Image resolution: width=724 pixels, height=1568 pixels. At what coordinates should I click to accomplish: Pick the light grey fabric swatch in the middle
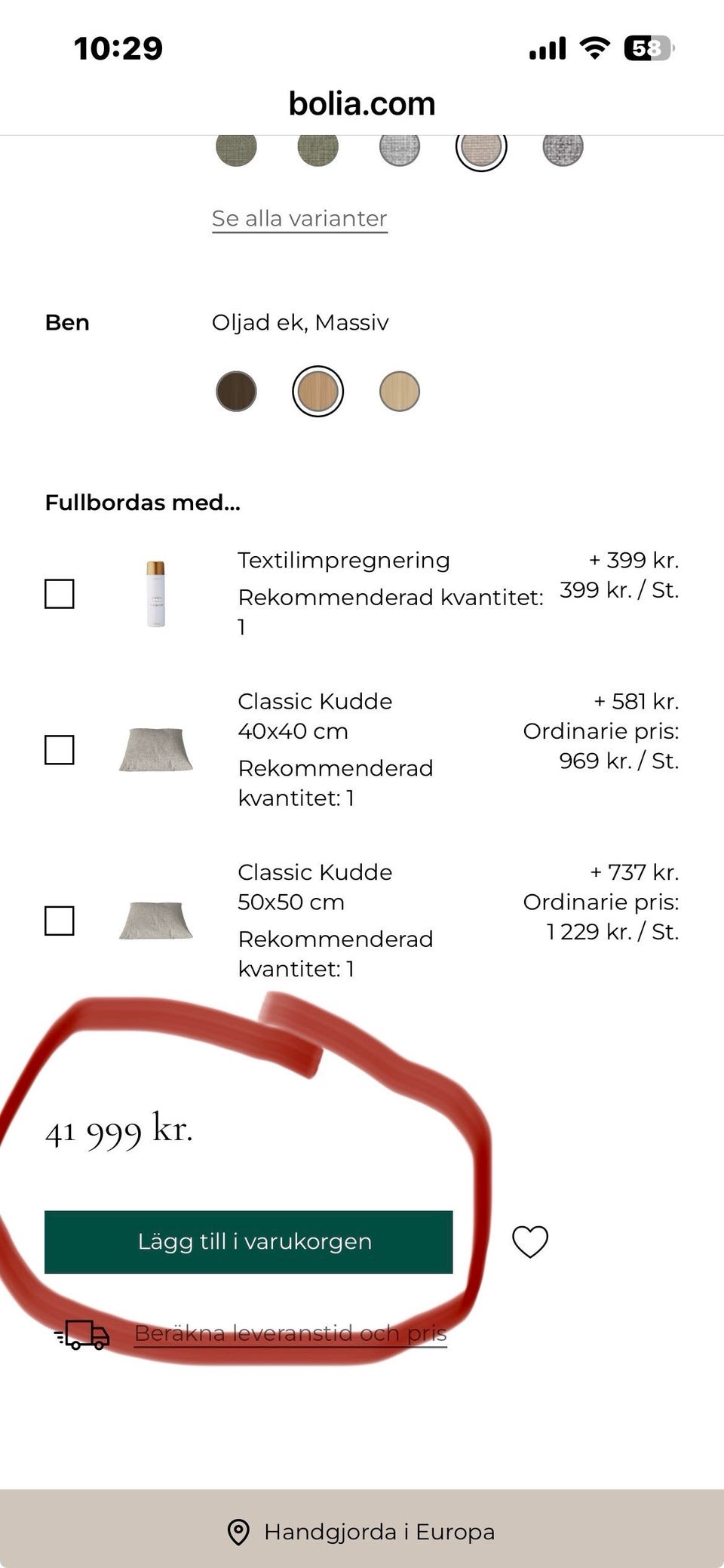(x=400, y=148)
